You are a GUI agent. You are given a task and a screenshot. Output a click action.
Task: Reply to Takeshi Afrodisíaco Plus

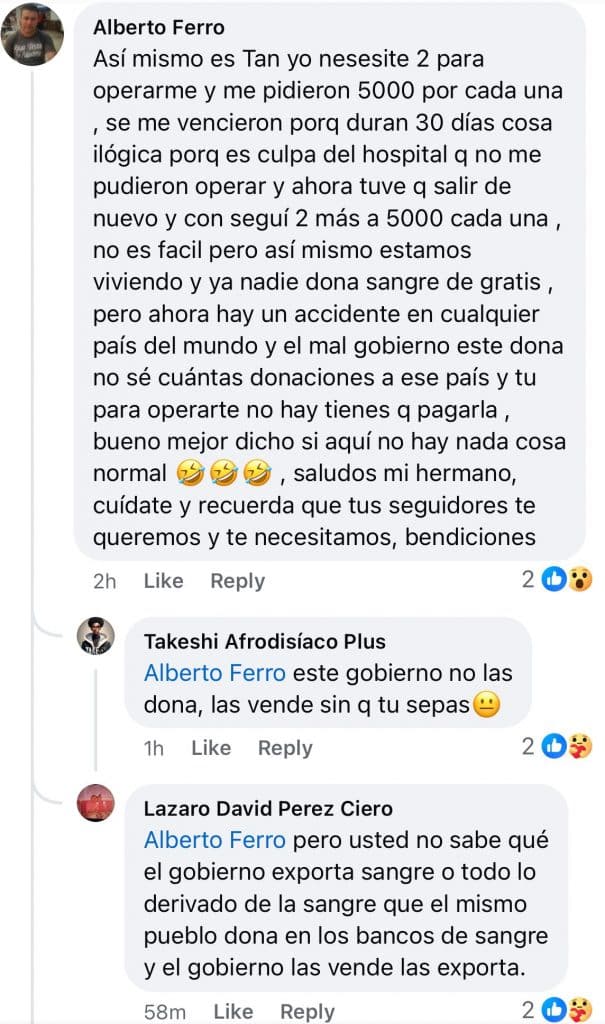coord(285,748)
